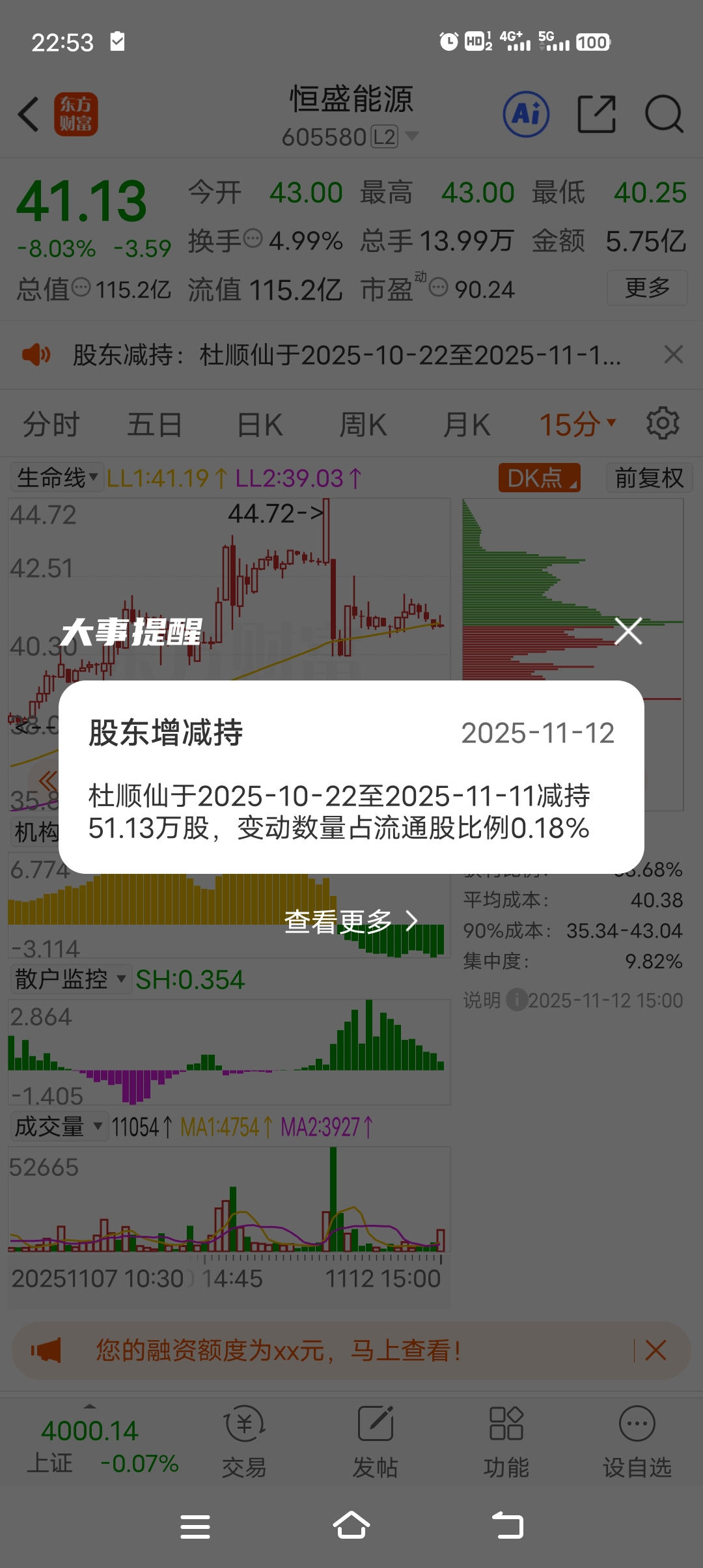Open the 股东增减持 reminder card
The image size is (703, 1568).
tap(351, 777)
